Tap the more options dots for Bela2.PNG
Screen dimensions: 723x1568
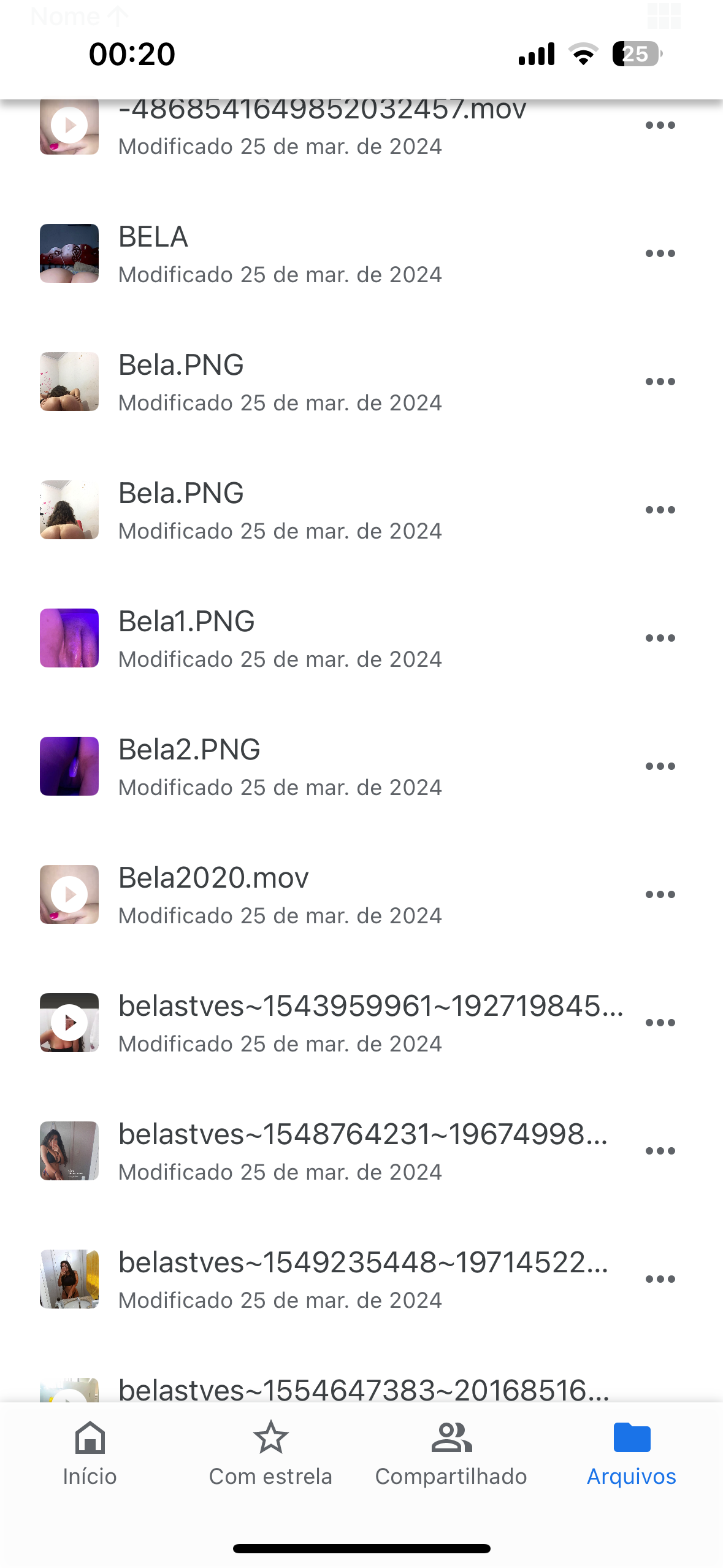660,767
